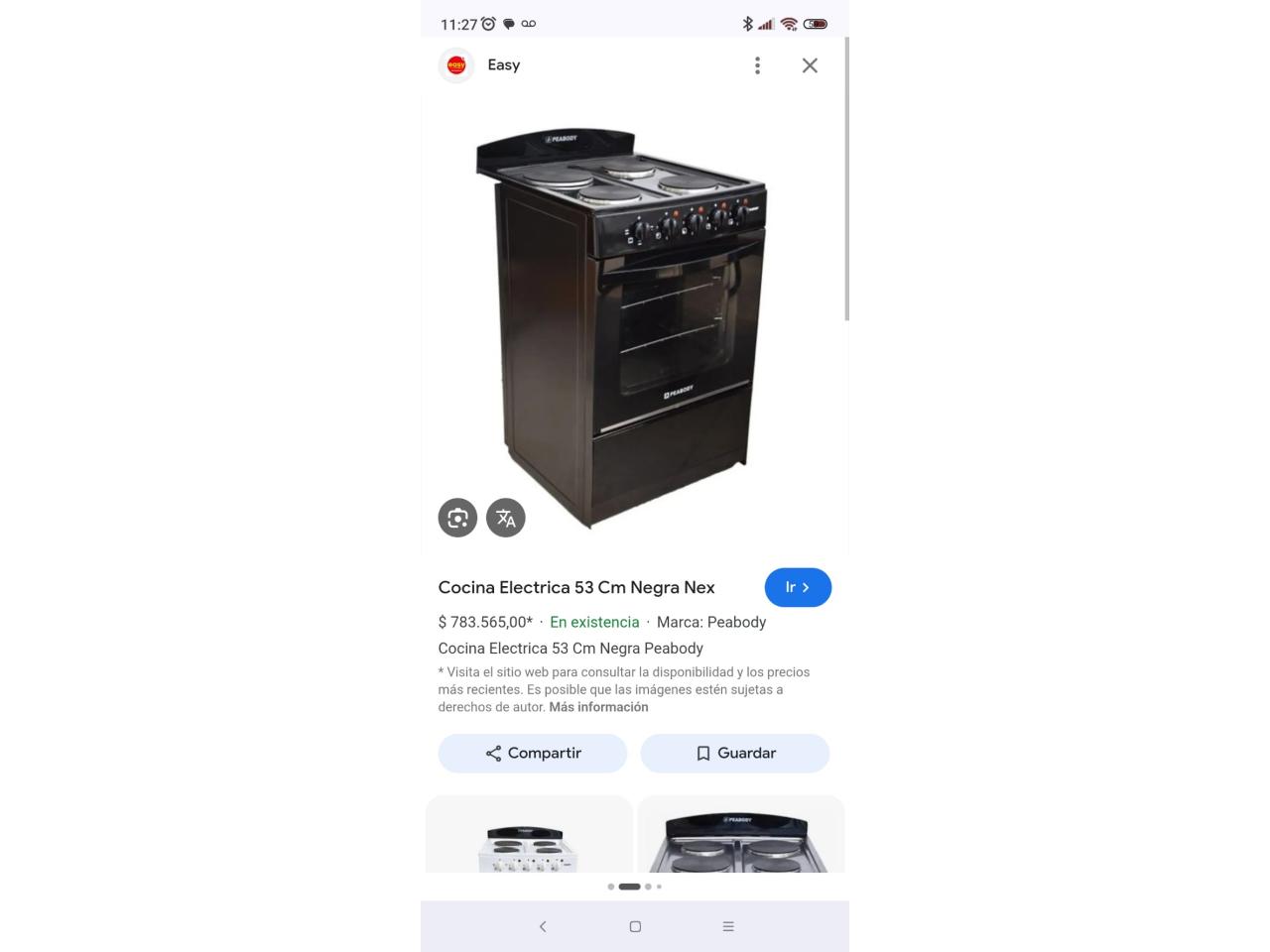1270x952 pixels.
Task: Tap the blue Ir button
Action: click(x=798, y=587)
